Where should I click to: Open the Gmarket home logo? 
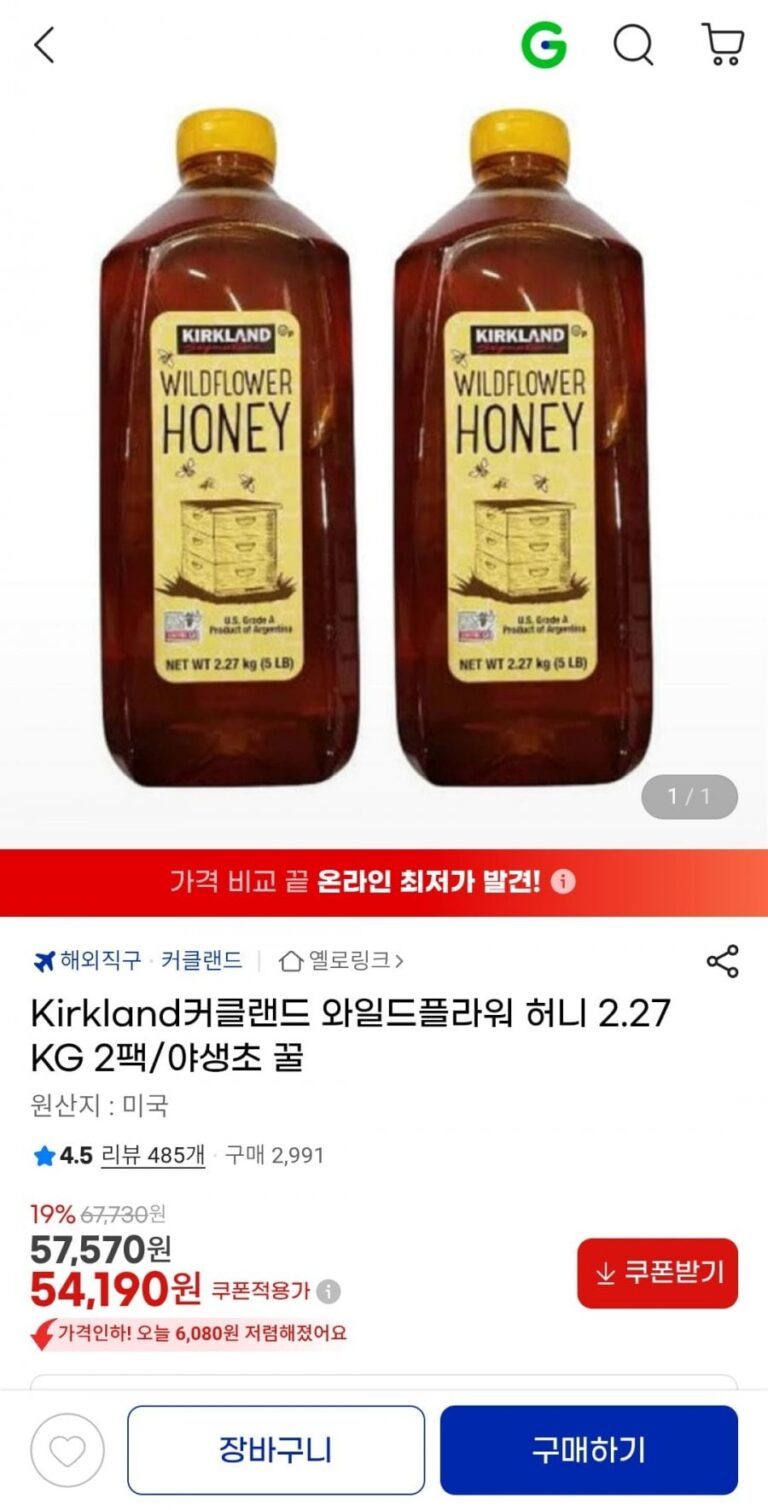point(544,45)
